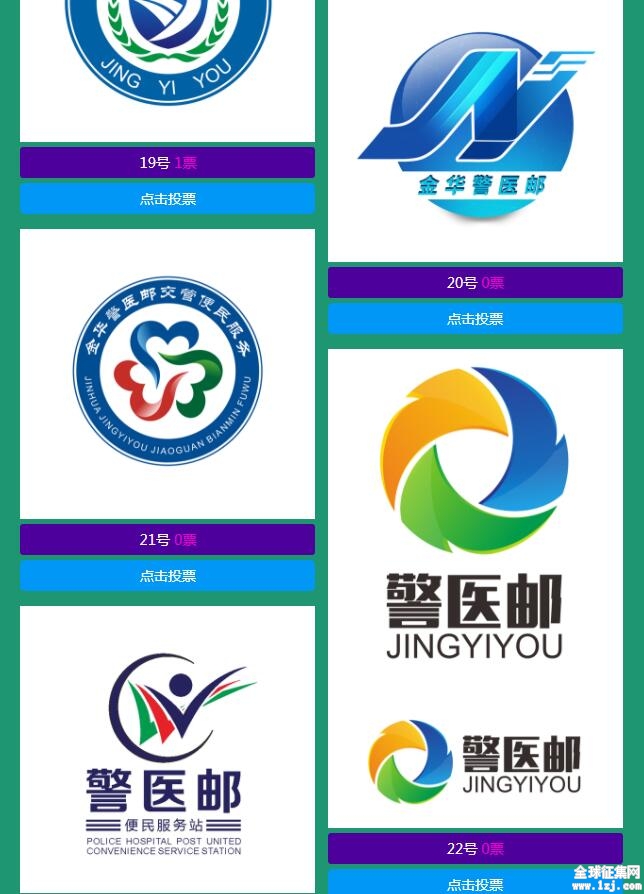View the 21号 circular badge logo

click(x=167, y=373)
